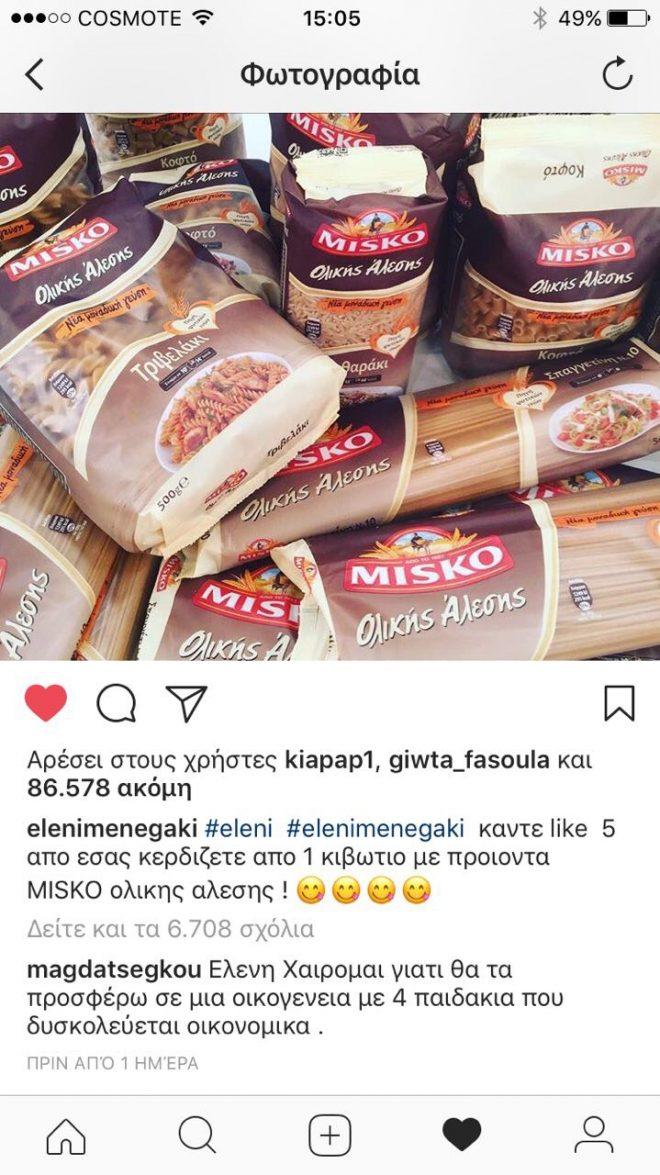The image size is (660, 1175).
Task: Create a new post with plus
Action: (x=330, y=1135)
